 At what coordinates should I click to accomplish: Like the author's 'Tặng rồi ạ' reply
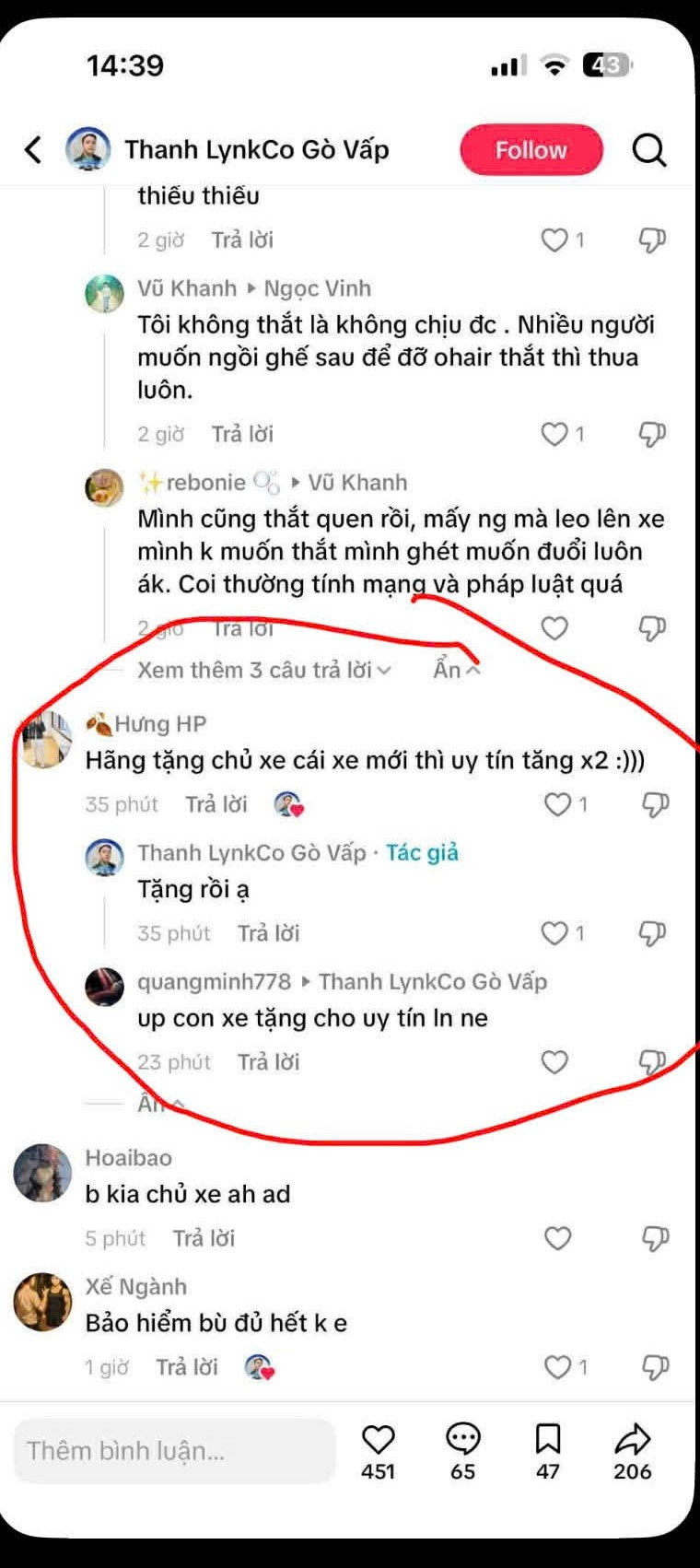point(554,933)
